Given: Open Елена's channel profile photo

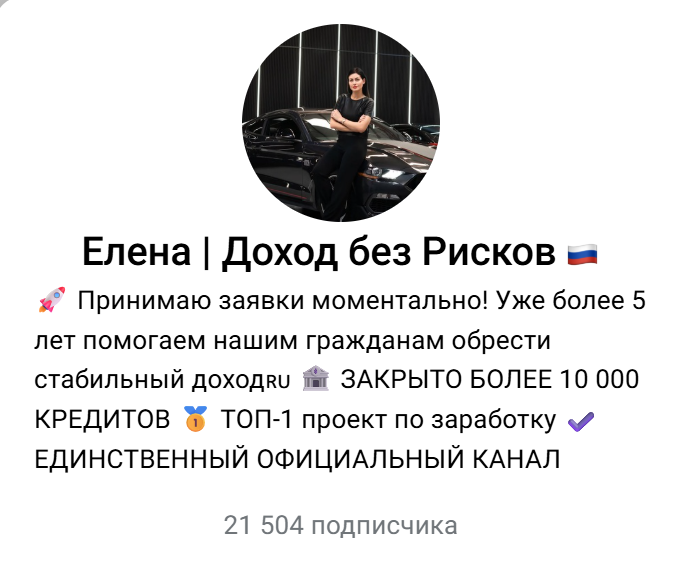Looking at the screenshot, I should [340, 123].
